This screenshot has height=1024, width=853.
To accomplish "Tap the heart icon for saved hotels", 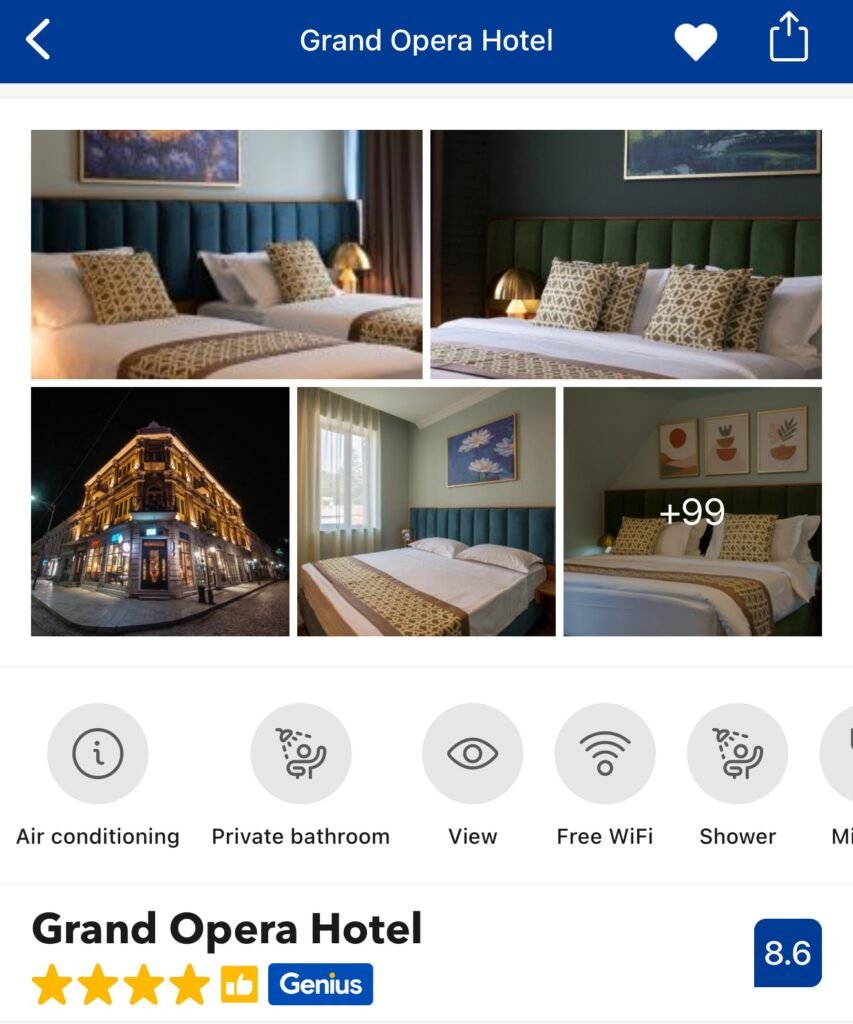I will (695, 41).
